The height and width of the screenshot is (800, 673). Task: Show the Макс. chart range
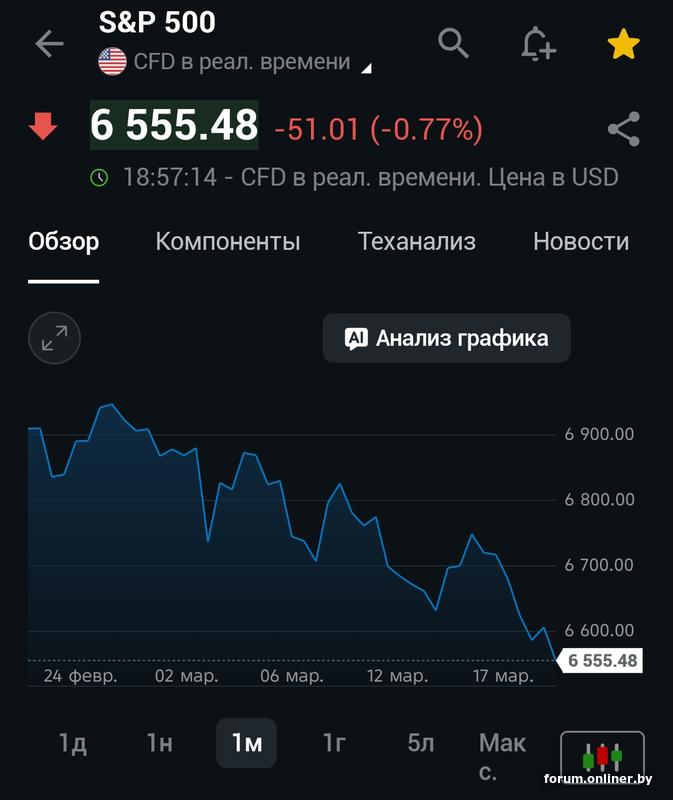(502, 756)
